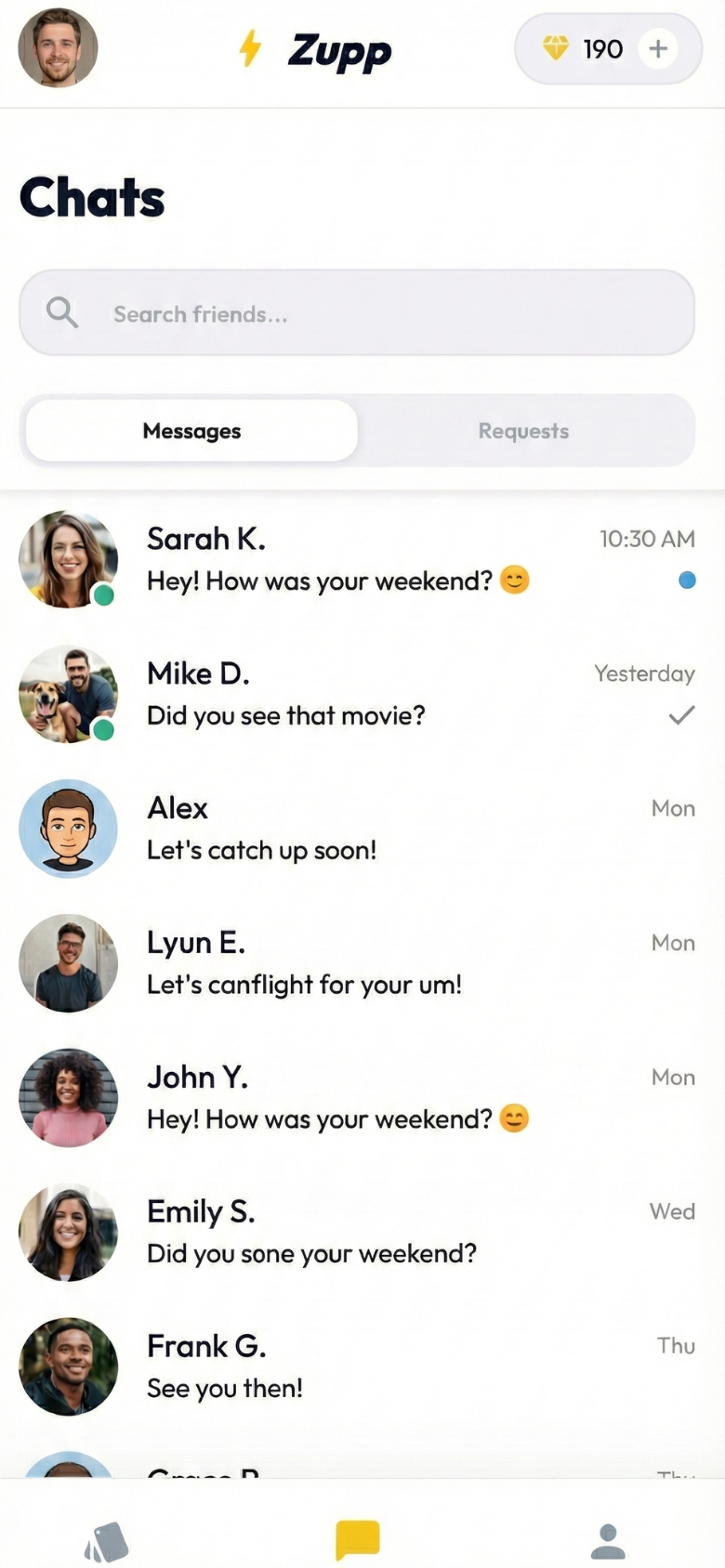Screen dimensions: 725x1568
Task: Click the gem currency icon
Action: pyautogui.click(x=557, y=48)
